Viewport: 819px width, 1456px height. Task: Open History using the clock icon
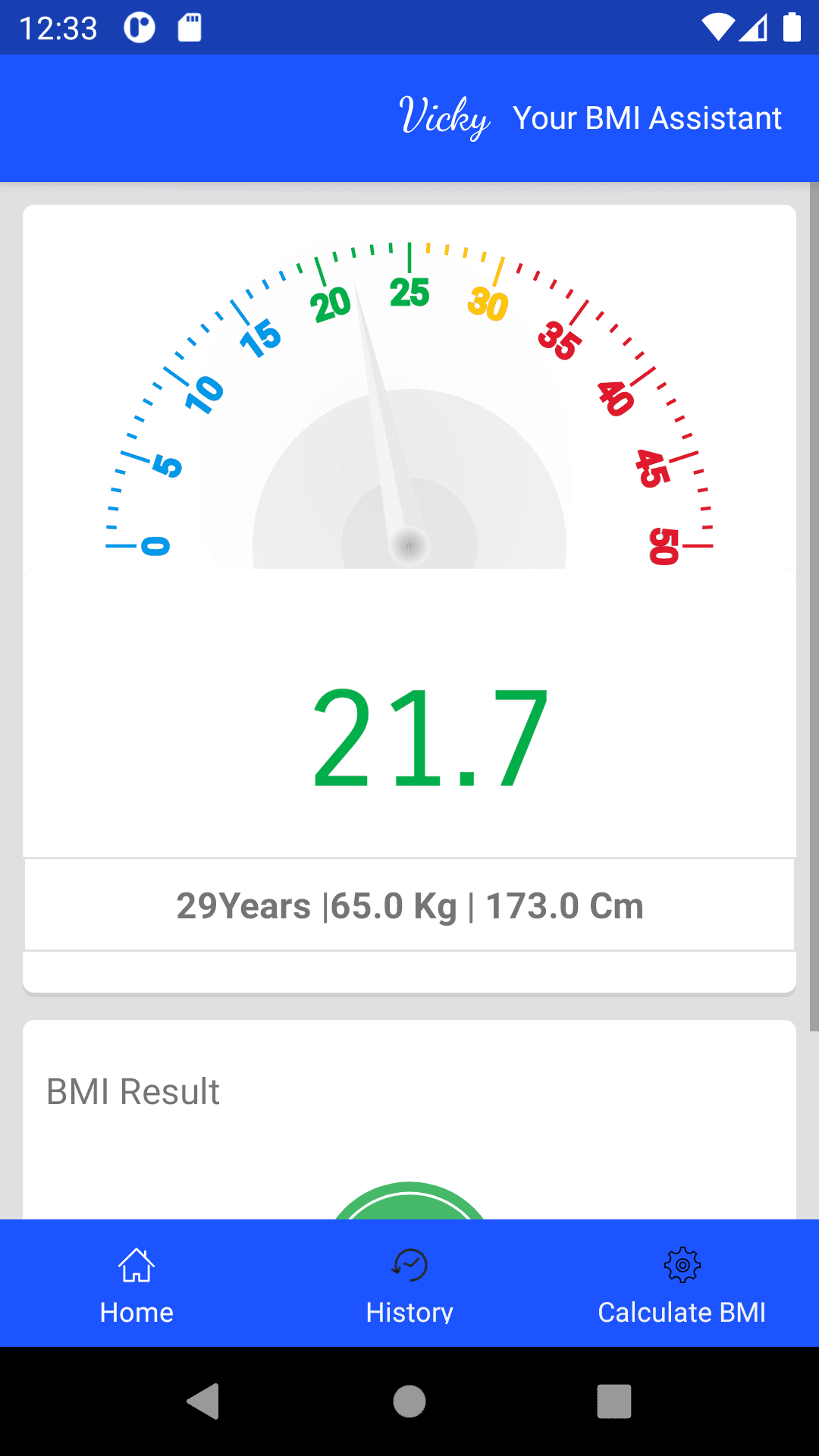point(409,1265)
